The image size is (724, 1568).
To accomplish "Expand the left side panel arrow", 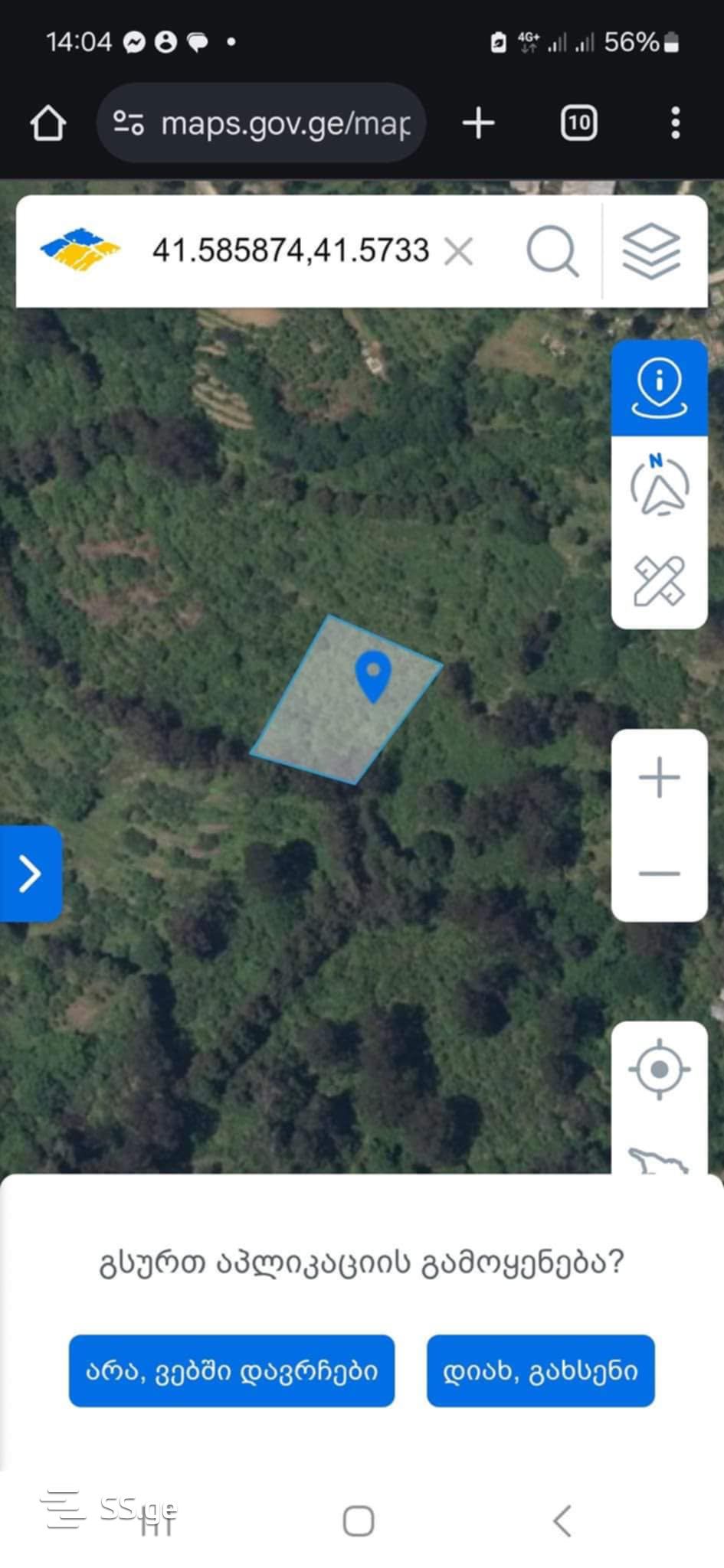I will point(29,874).
